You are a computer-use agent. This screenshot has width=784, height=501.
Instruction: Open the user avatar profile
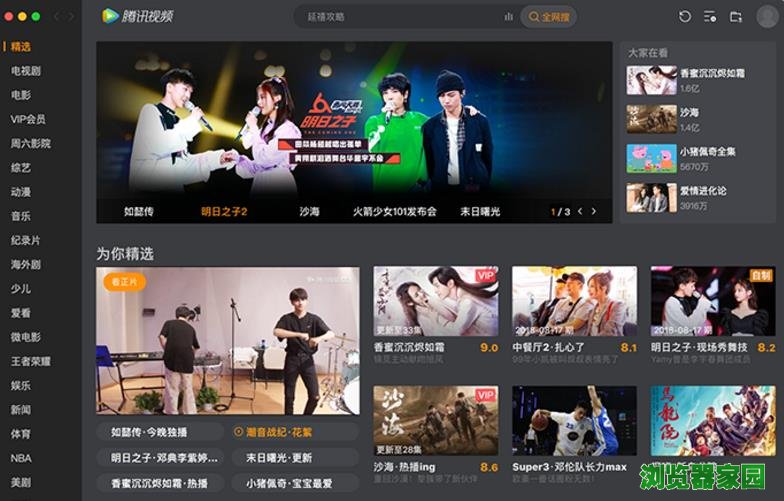(766, 17)
